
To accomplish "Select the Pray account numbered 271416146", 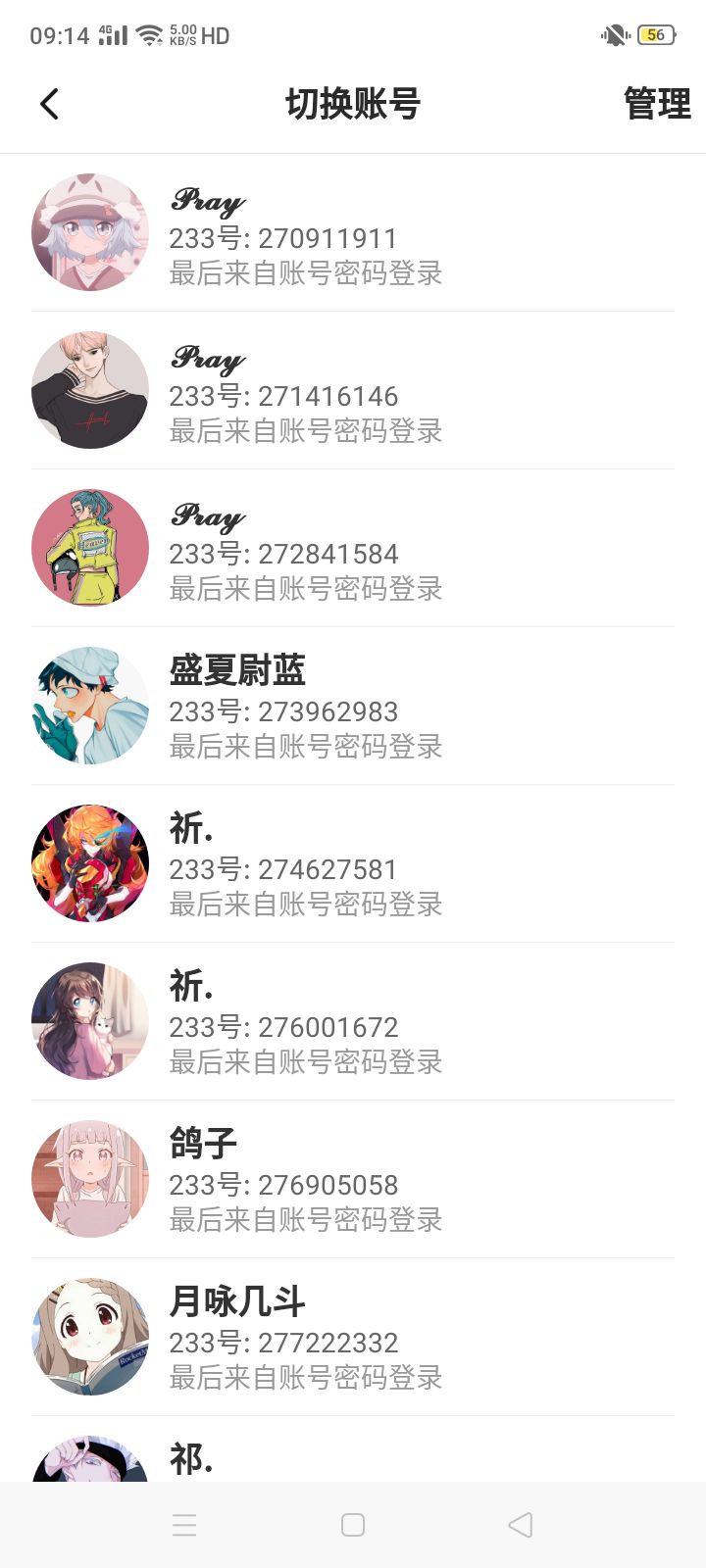I will [353, 391].
